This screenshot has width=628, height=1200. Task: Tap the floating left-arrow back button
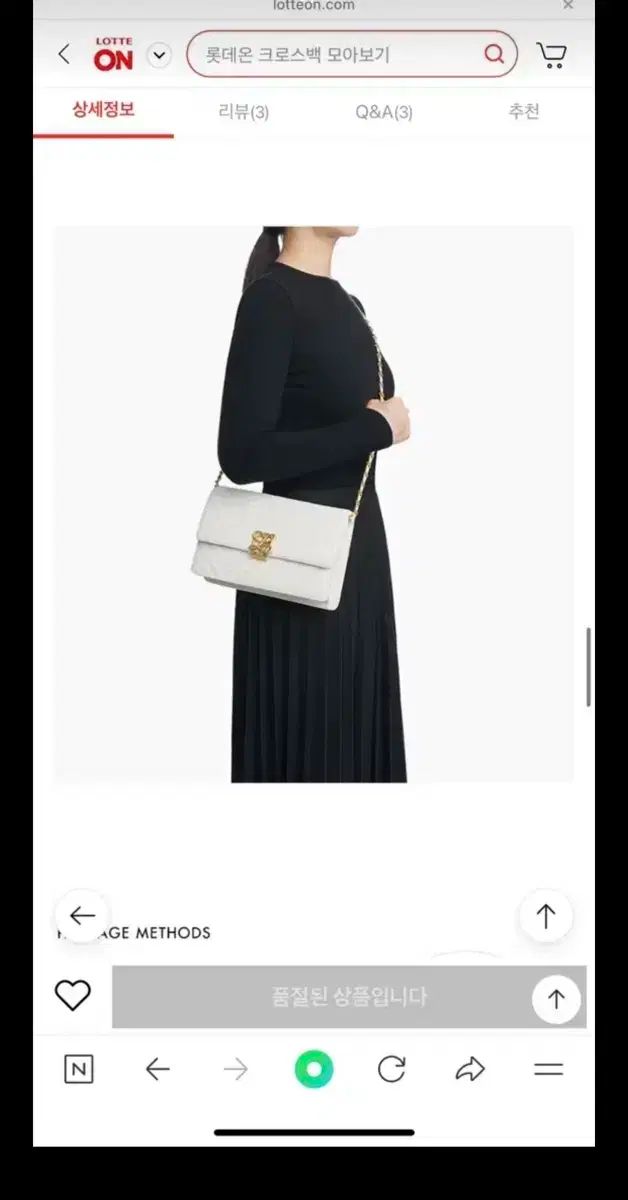82,915
